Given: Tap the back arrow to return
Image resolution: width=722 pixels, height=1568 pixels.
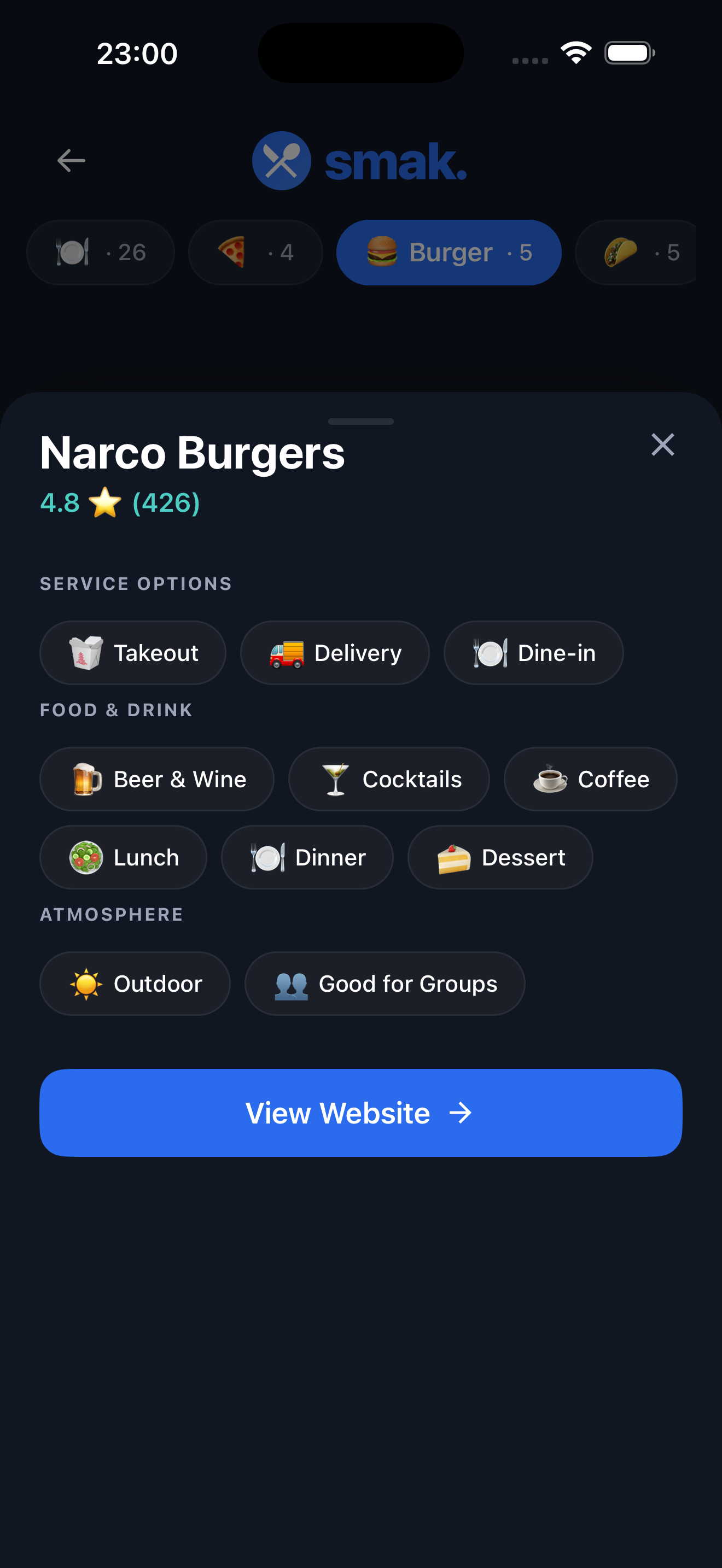Looking at the screenshot, I should pos(71,160).
